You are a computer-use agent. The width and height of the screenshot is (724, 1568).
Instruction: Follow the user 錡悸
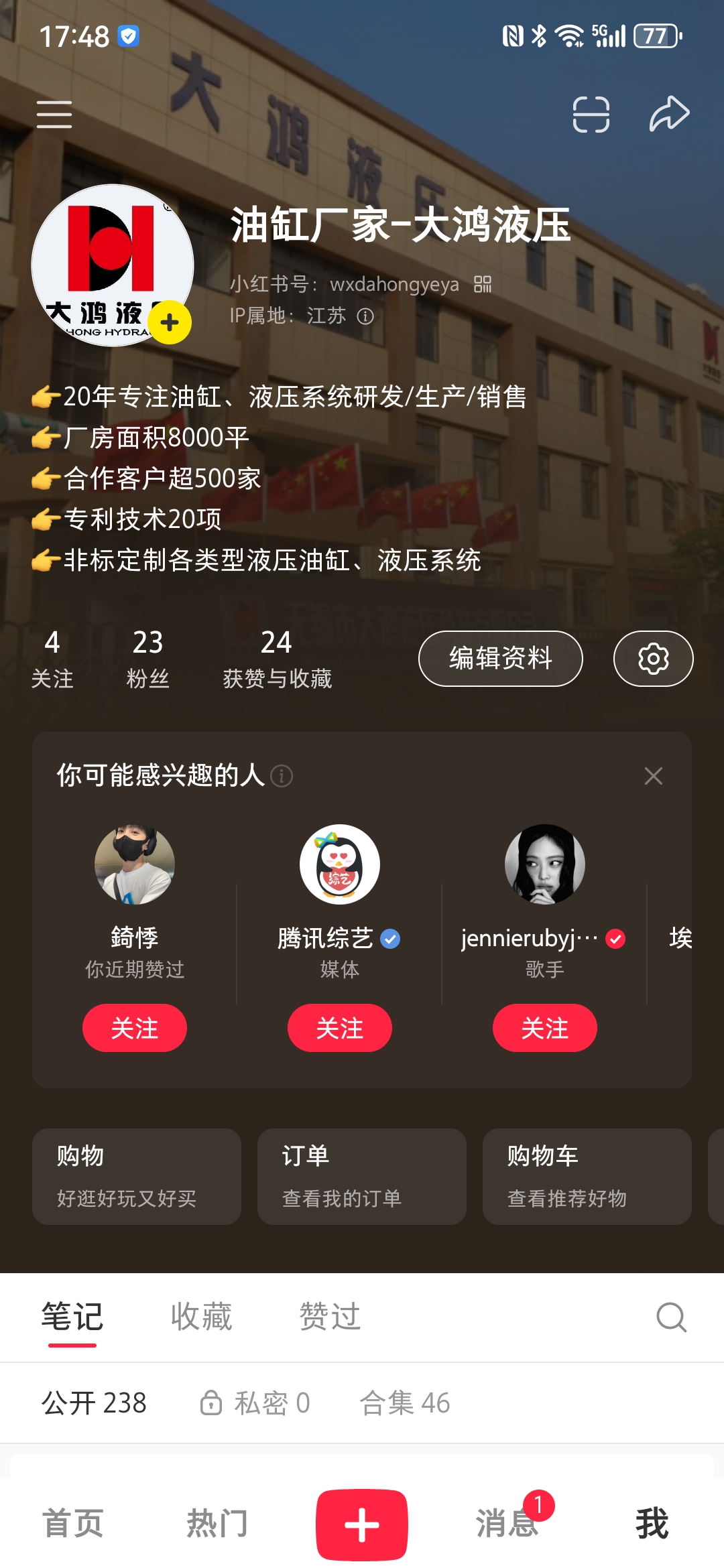coord(134,1028)
